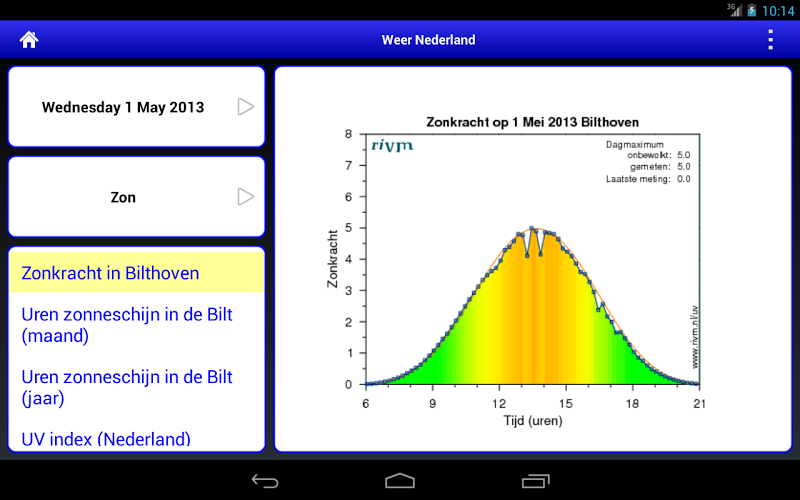Open the Wednesday 1 May 2013 date selector

137,107
